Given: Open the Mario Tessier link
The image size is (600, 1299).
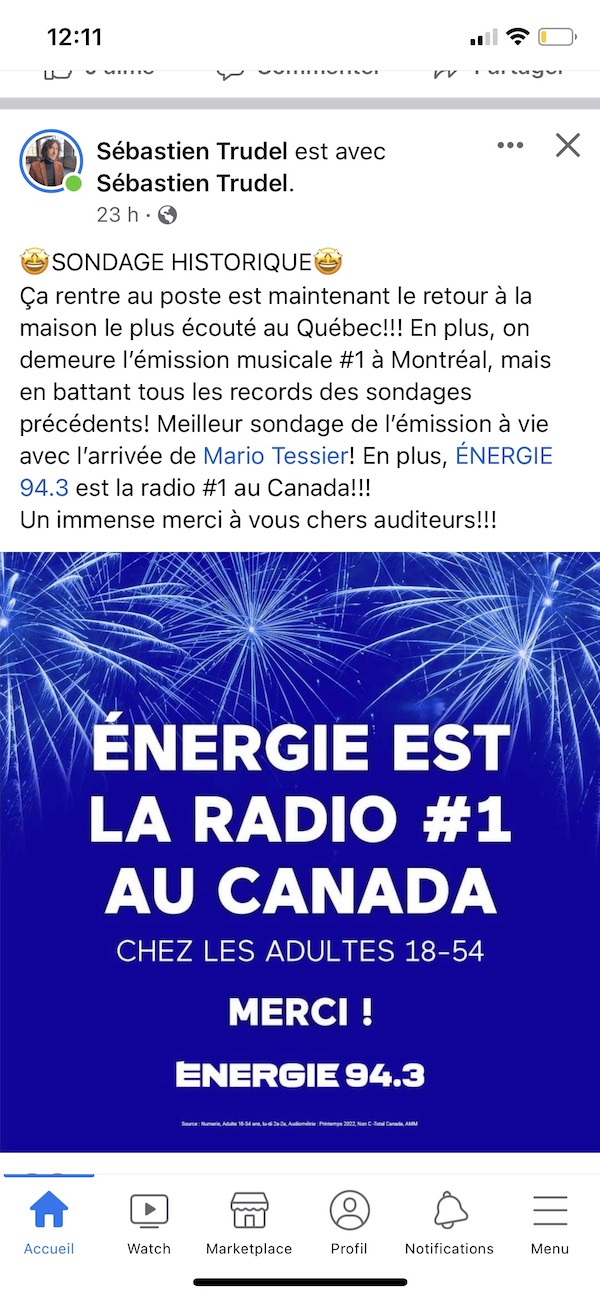Looking at the screenshot, I should (274, 456).
